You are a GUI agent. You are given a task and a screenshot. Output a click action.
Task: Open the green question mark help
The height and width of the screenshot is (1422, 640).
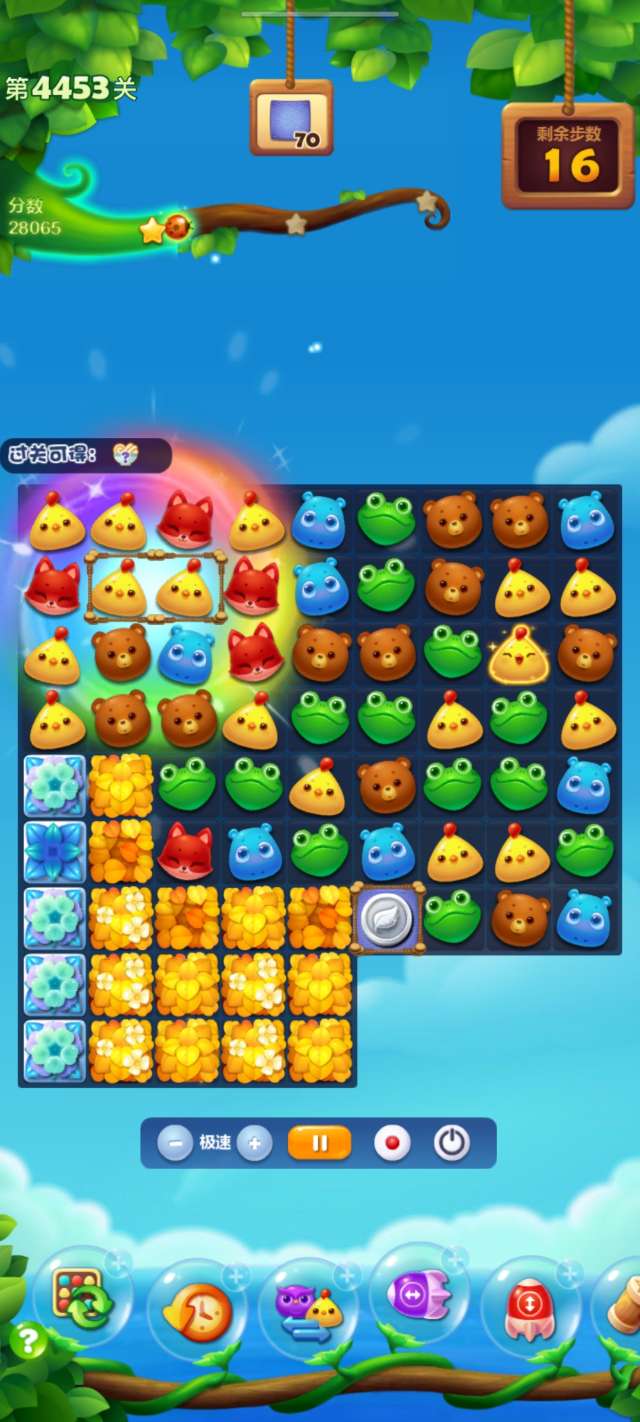click(28, 1340)
